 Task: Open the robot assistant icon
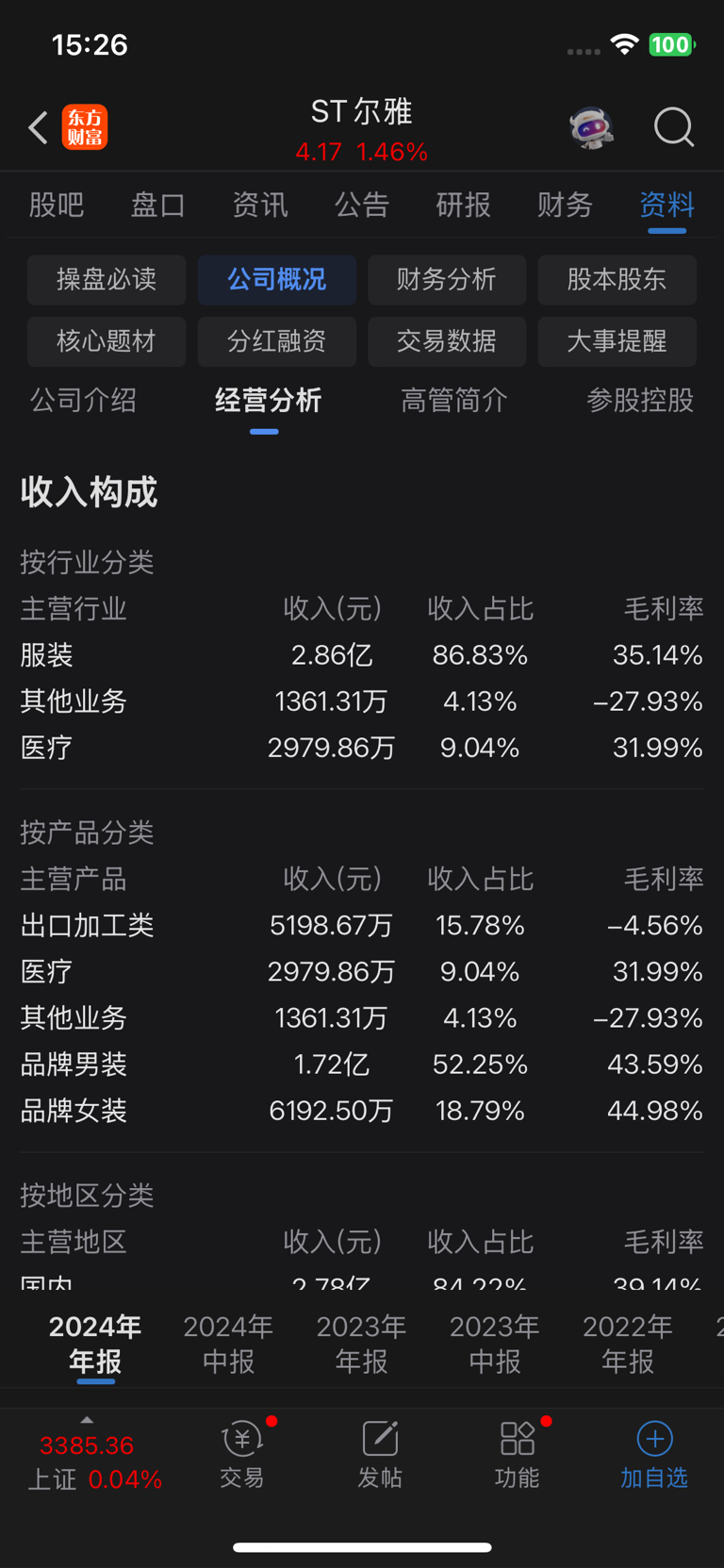point(591,127)
